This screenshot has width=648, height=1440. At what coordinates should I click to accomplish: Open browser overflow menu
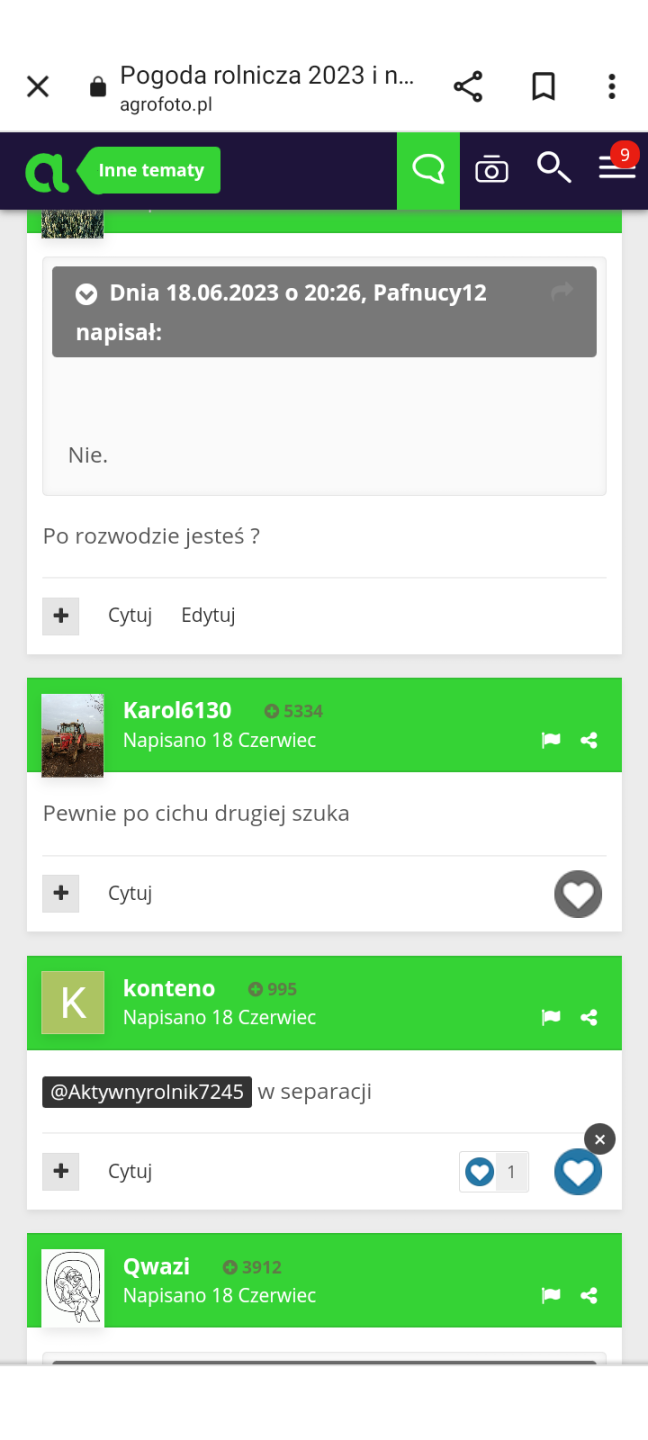pyautogui.click(x=611, y=87)
